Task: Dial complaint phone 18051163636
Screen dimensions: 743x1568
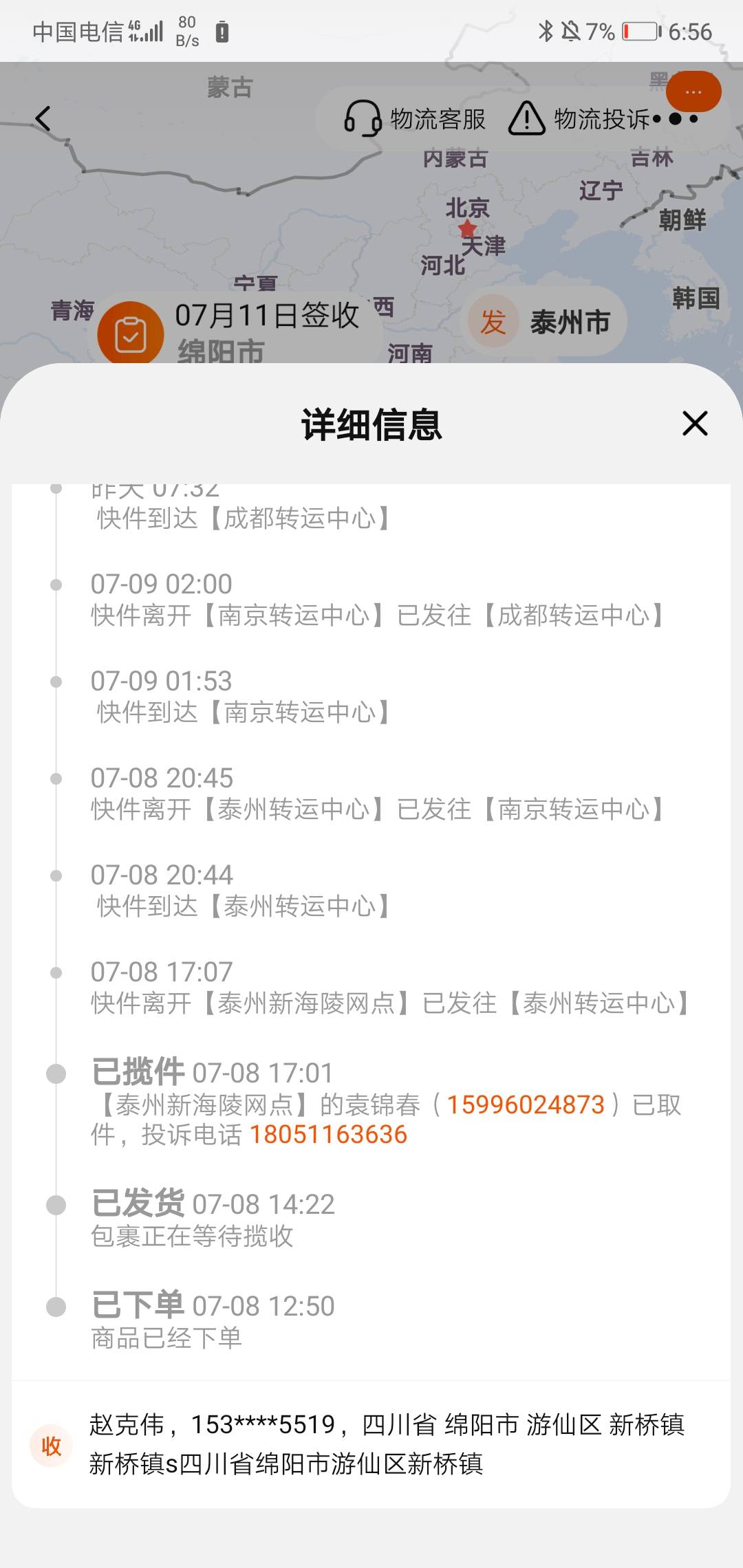Action: 328,1134
